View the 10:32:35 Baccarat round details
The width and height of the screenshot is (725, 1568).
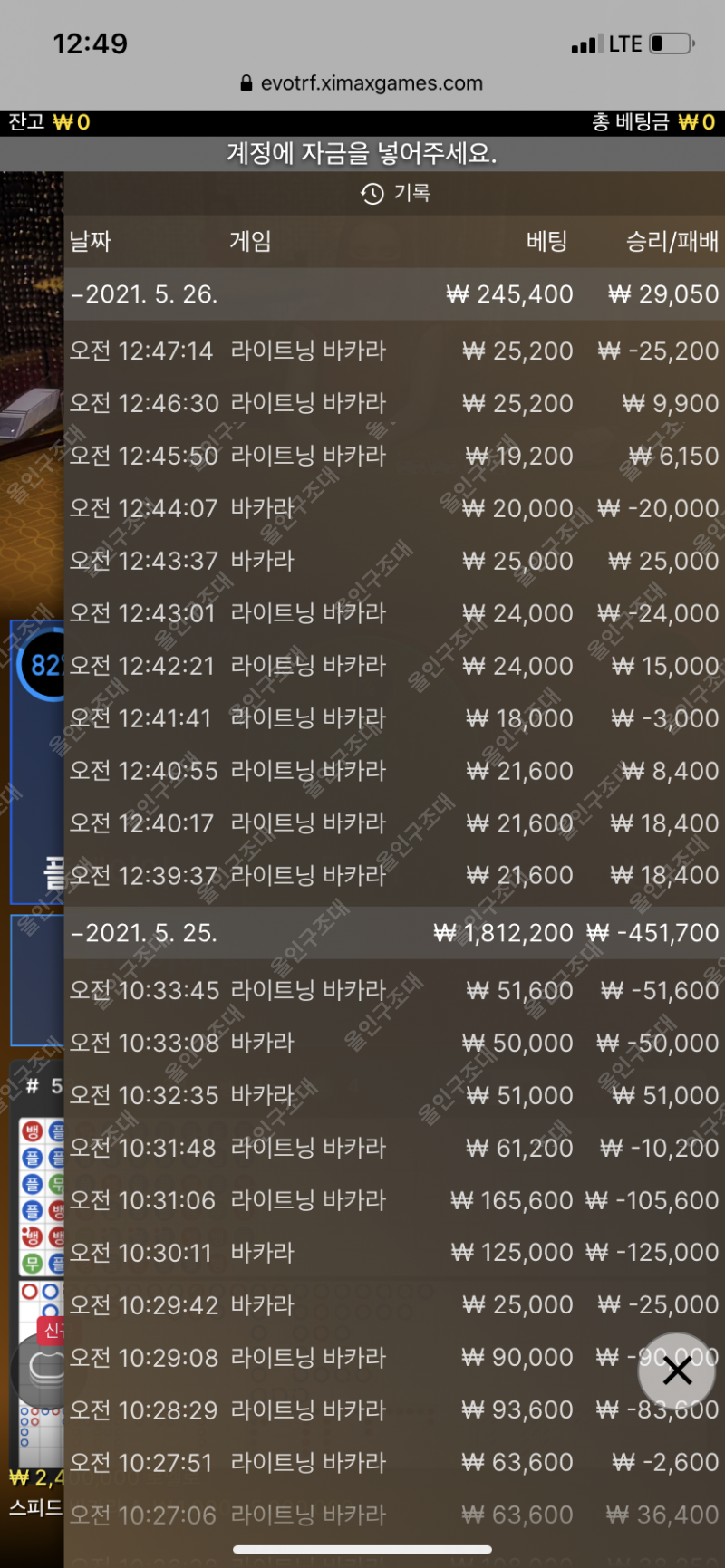(394, 1095)
